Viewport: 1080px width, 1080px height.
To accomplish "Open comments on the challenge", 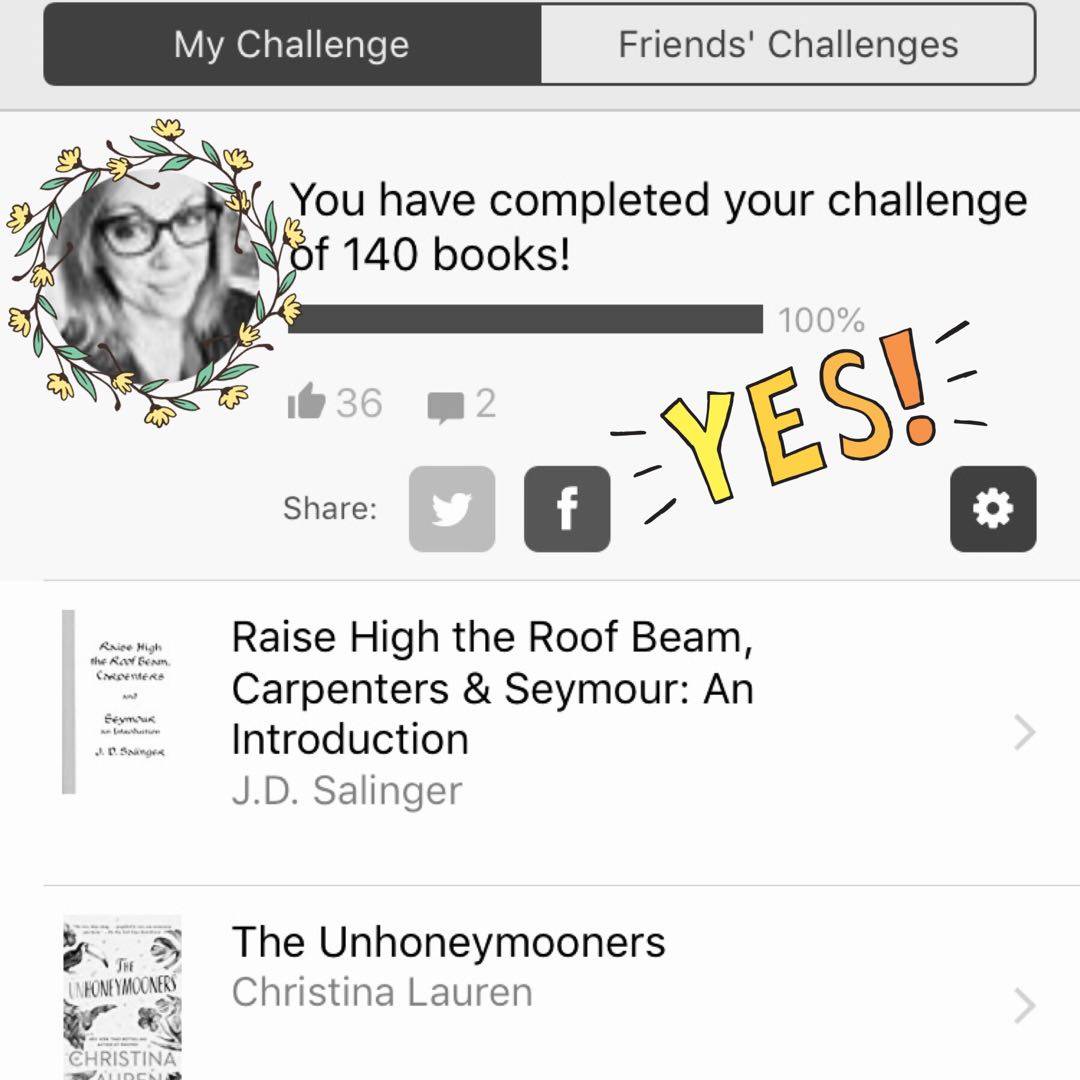I will click(444, 406).
